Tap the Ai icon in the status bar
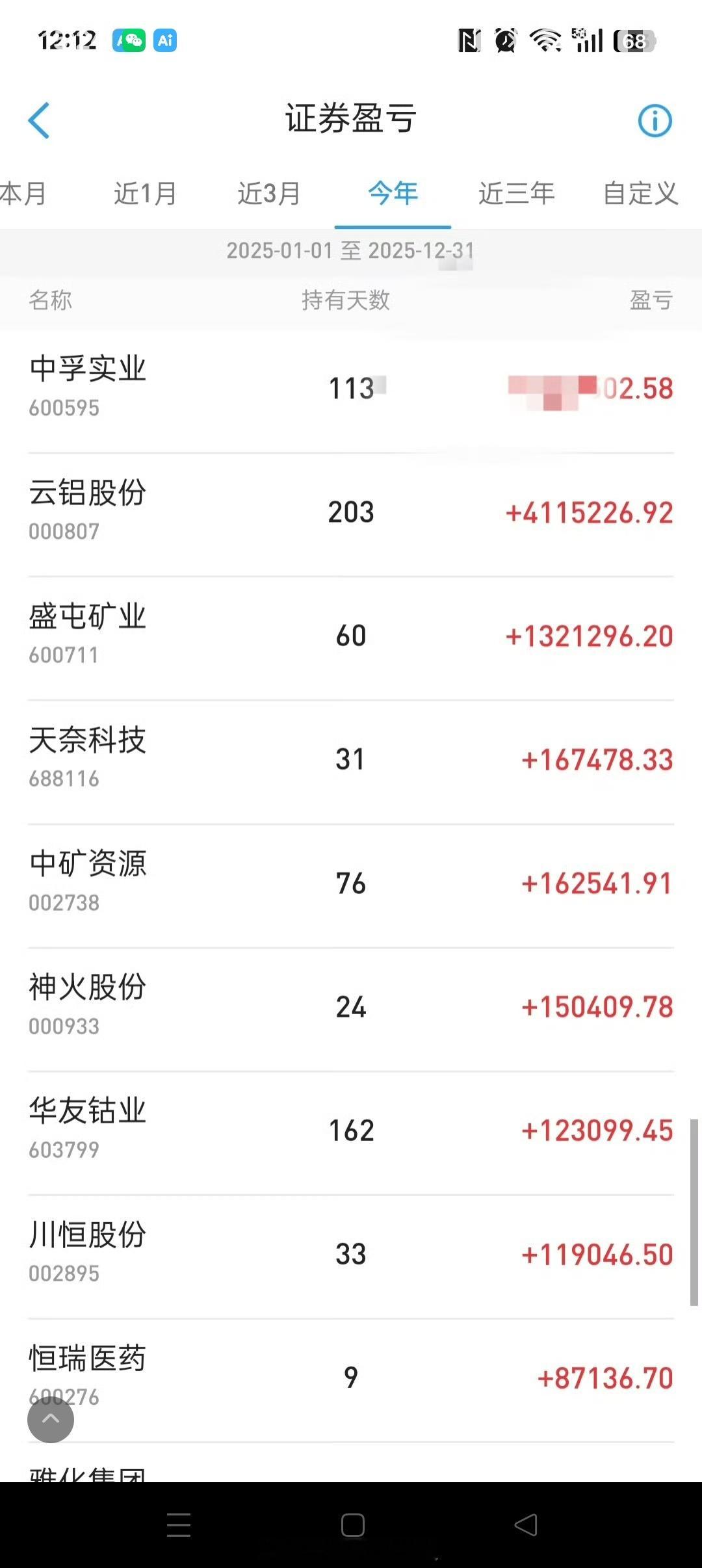 click(x=164, y=41)
